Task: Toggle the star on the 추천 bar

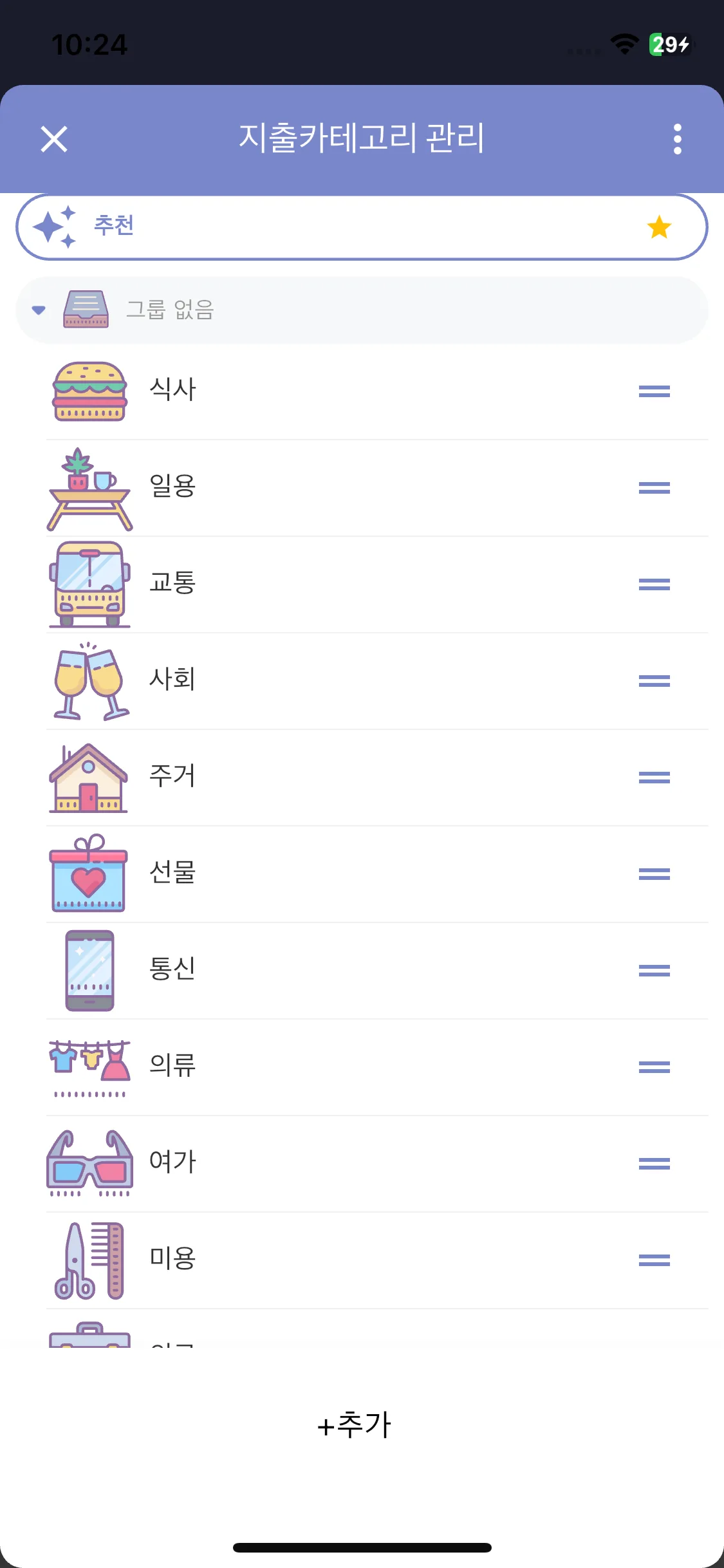Action: 658,227
